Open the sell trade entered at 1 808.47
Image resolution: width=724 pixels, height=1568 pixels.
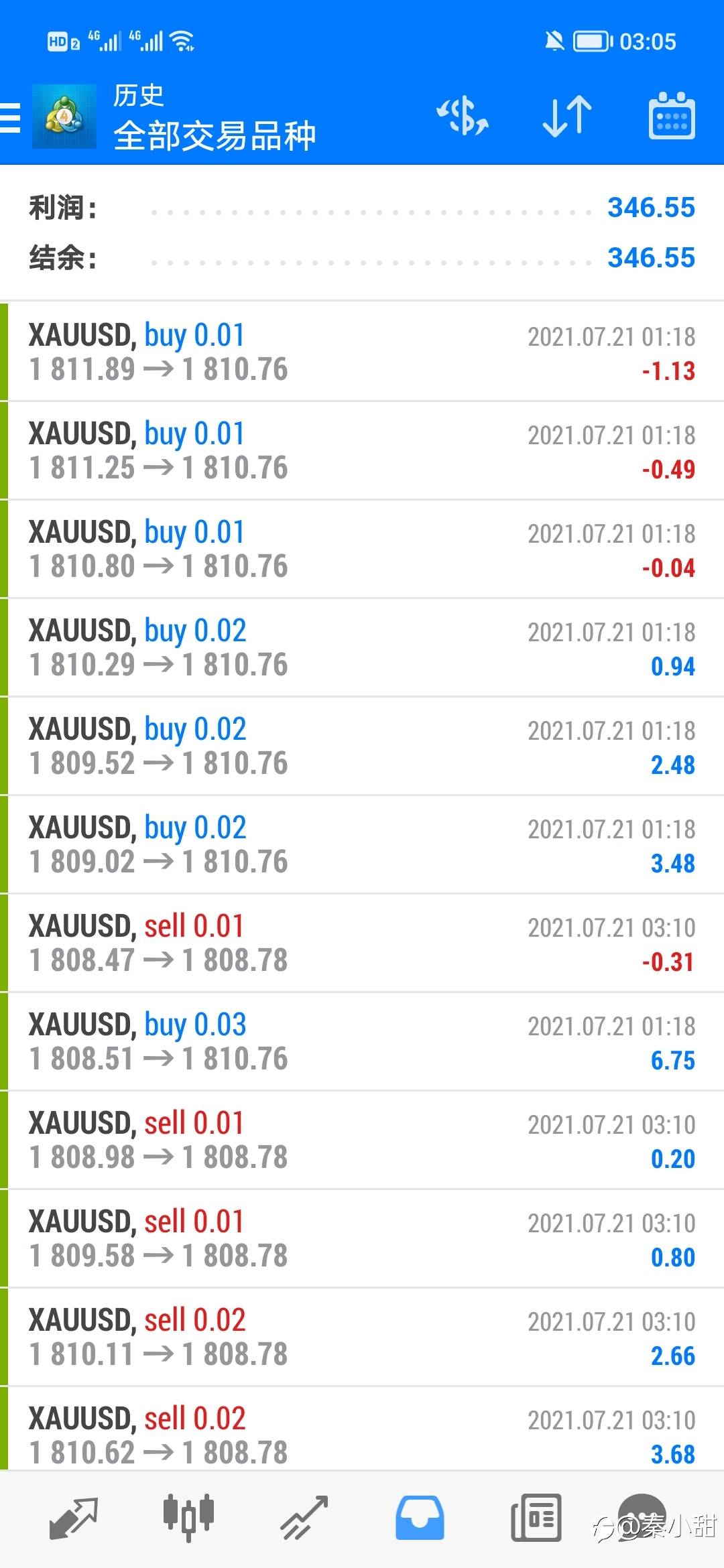(362, 943)
